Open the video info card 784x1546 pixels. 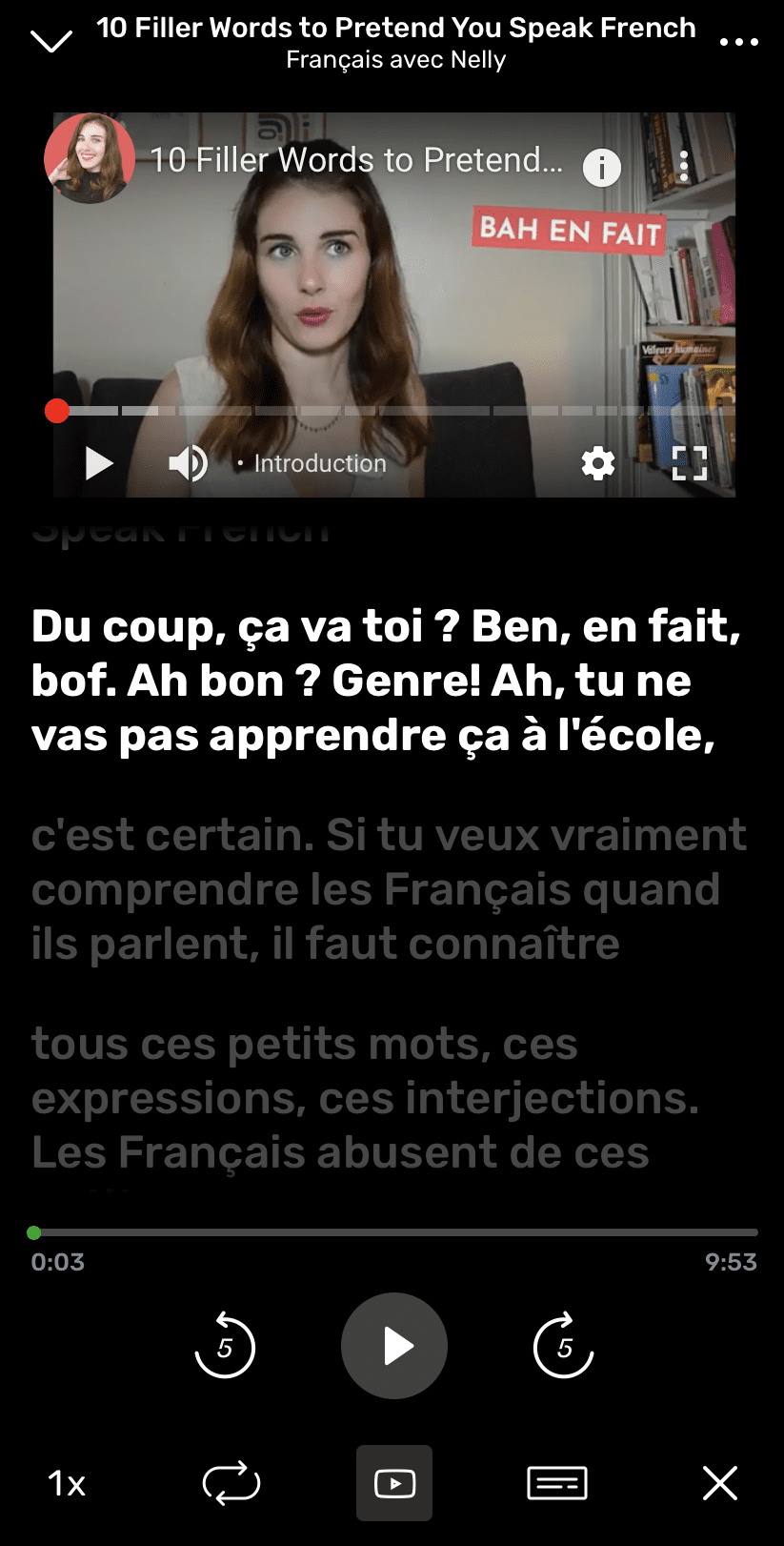[x=601, y=168]
